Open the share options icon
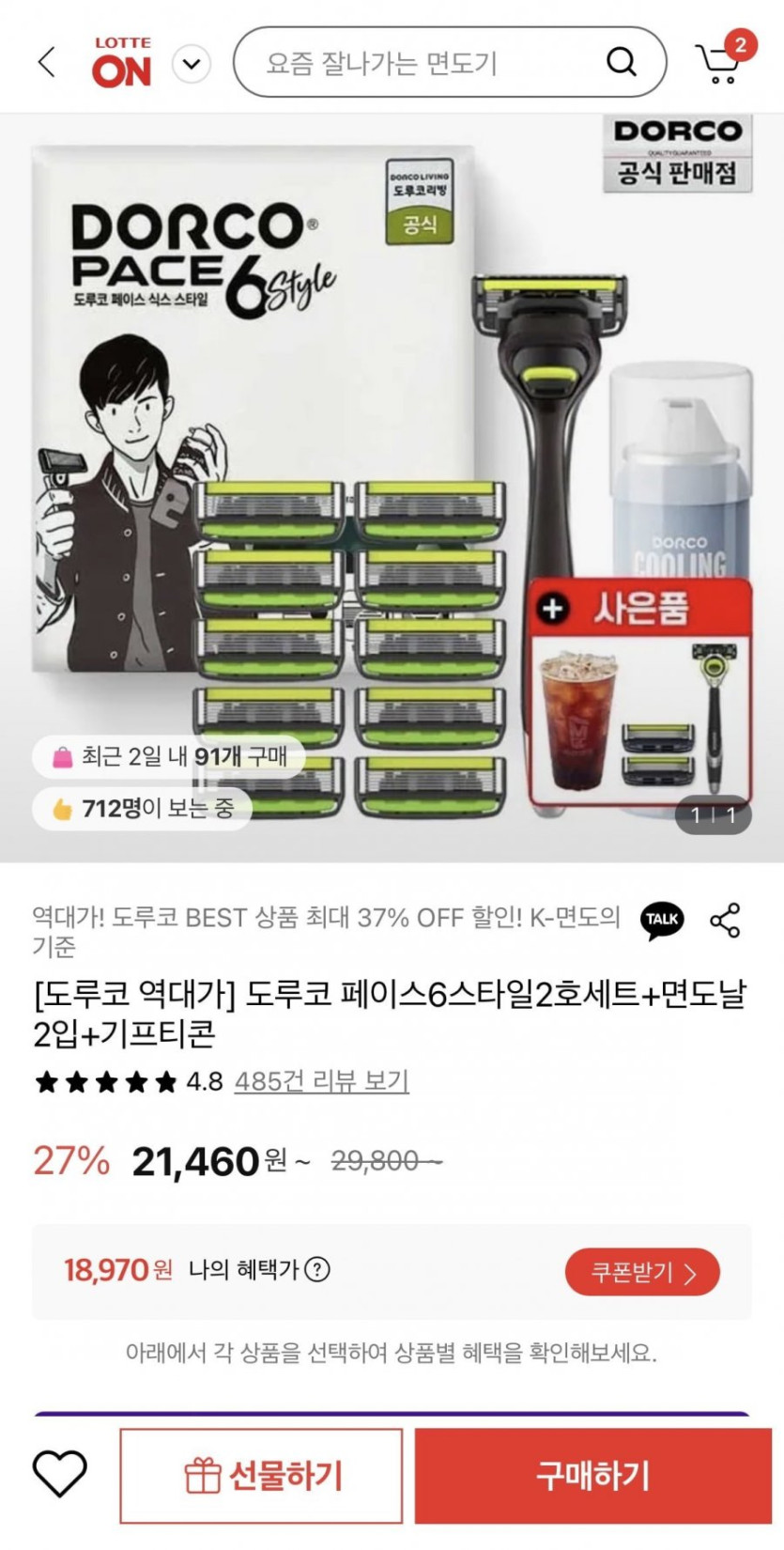 coord(725,921)
